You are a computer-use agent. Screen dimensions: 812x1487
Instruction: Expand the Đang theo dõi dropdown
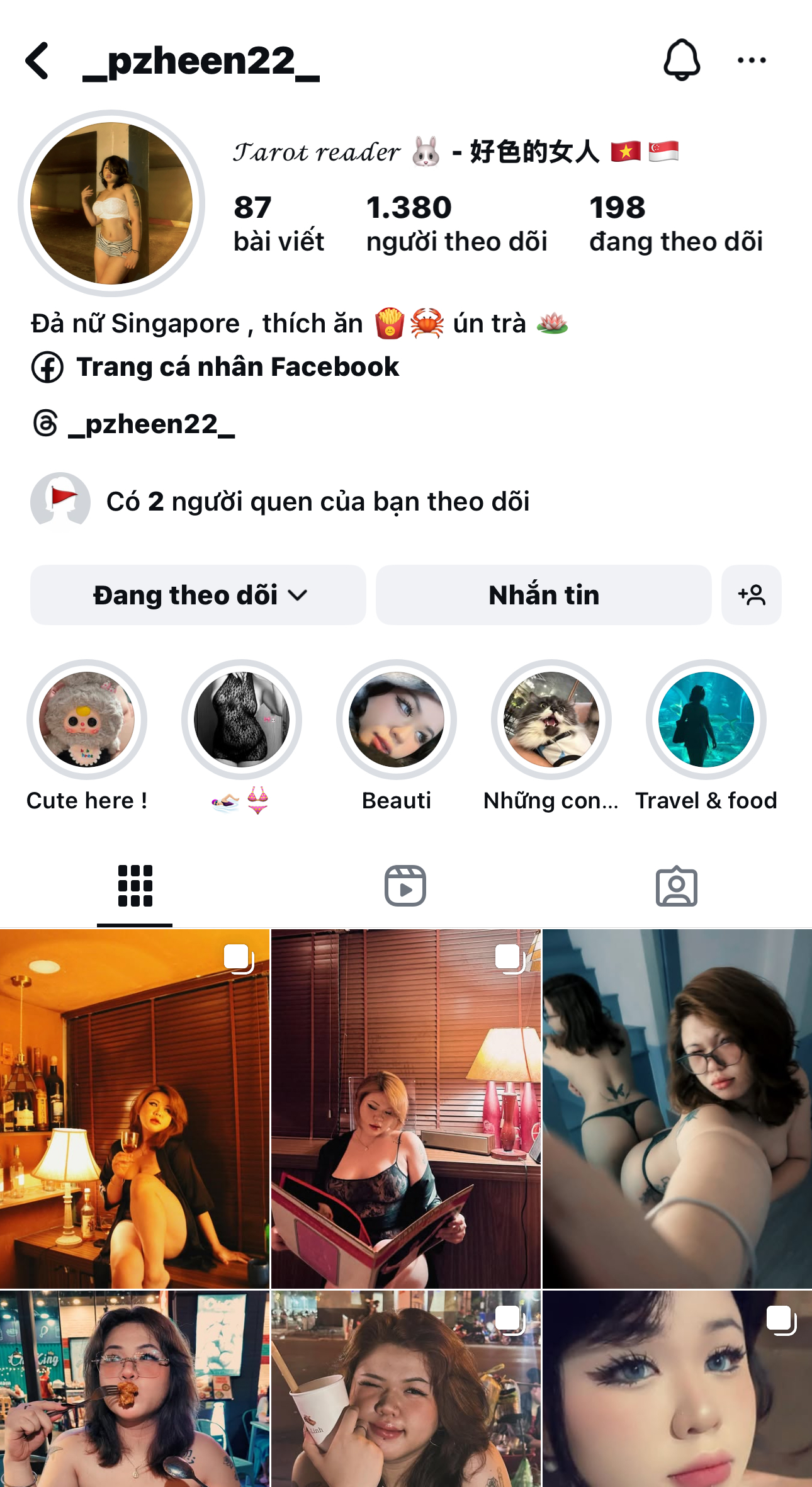tap(198, 595)
